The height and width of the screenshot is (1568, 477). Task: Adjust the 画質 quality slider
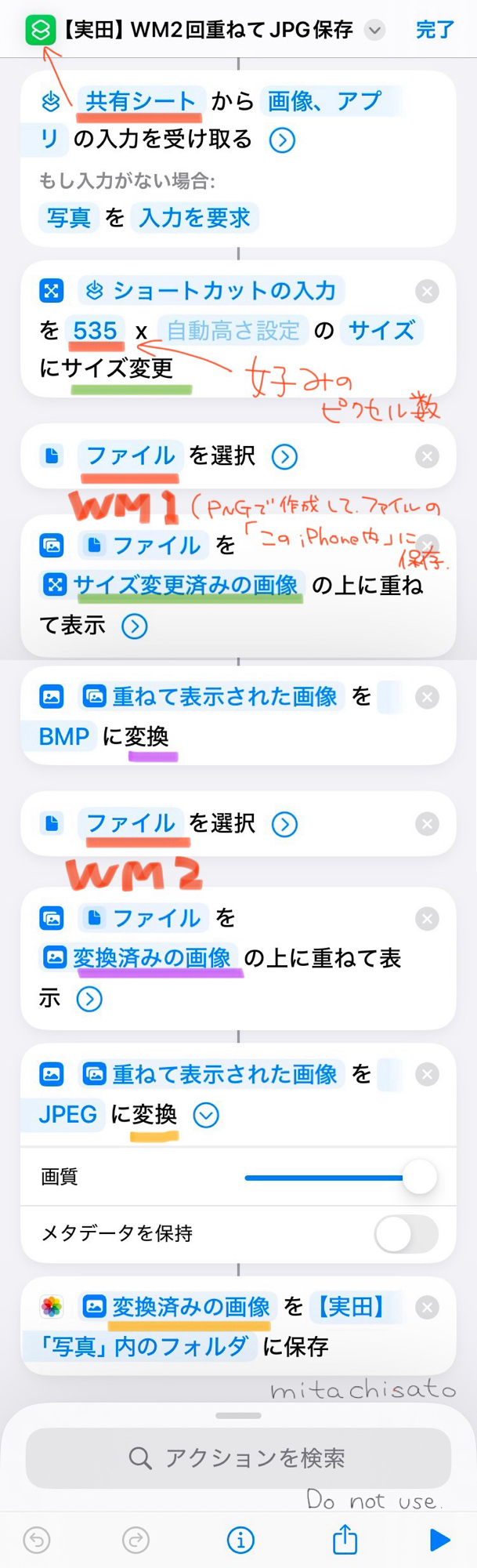click(419, 1177)
